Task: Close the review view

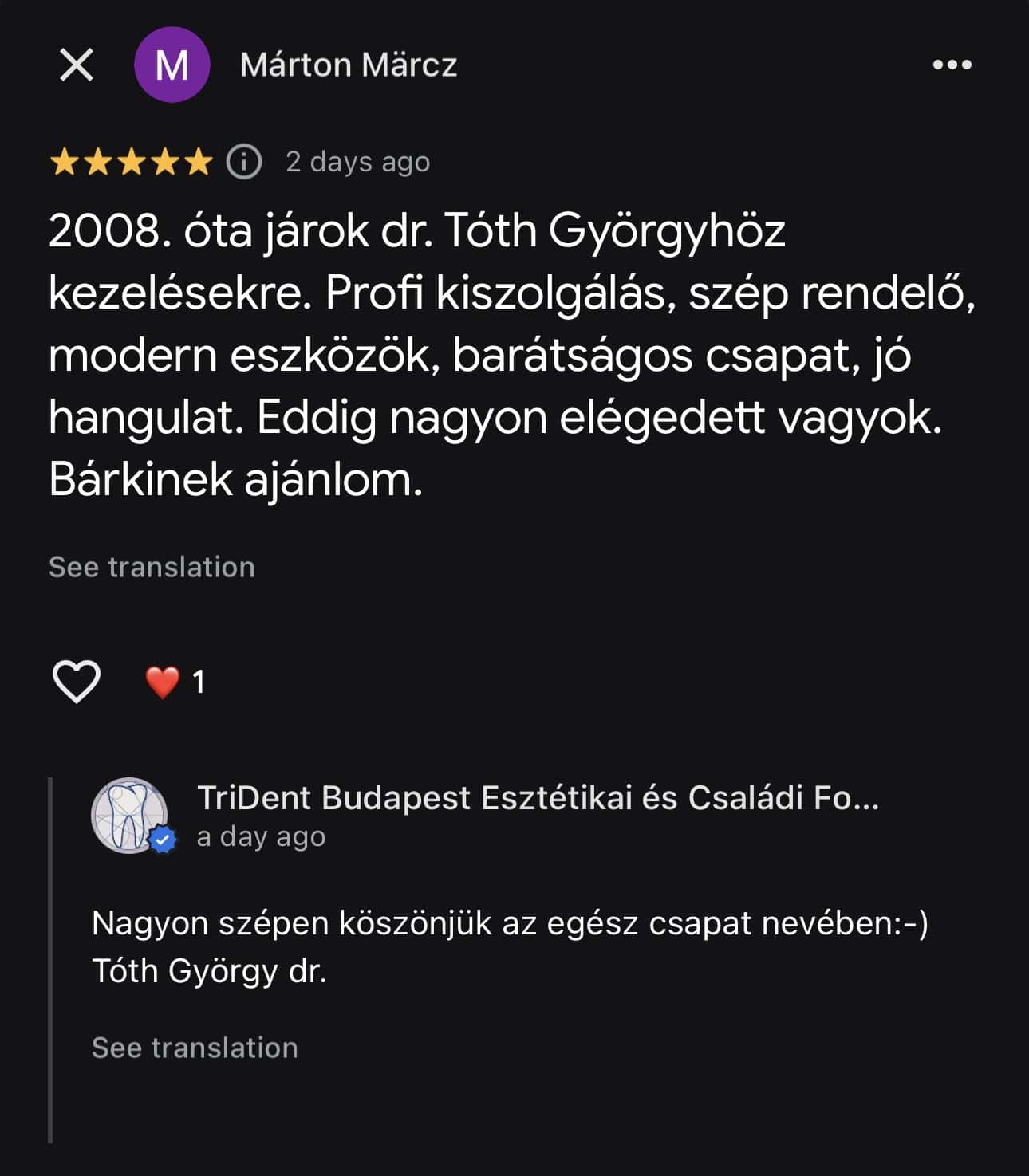Action: click(77, 65)
